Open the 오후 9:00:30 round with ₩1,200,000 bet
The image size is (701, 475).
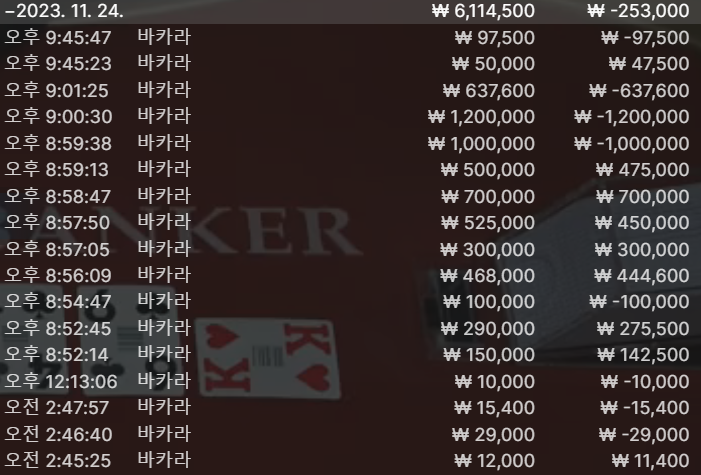350,117
